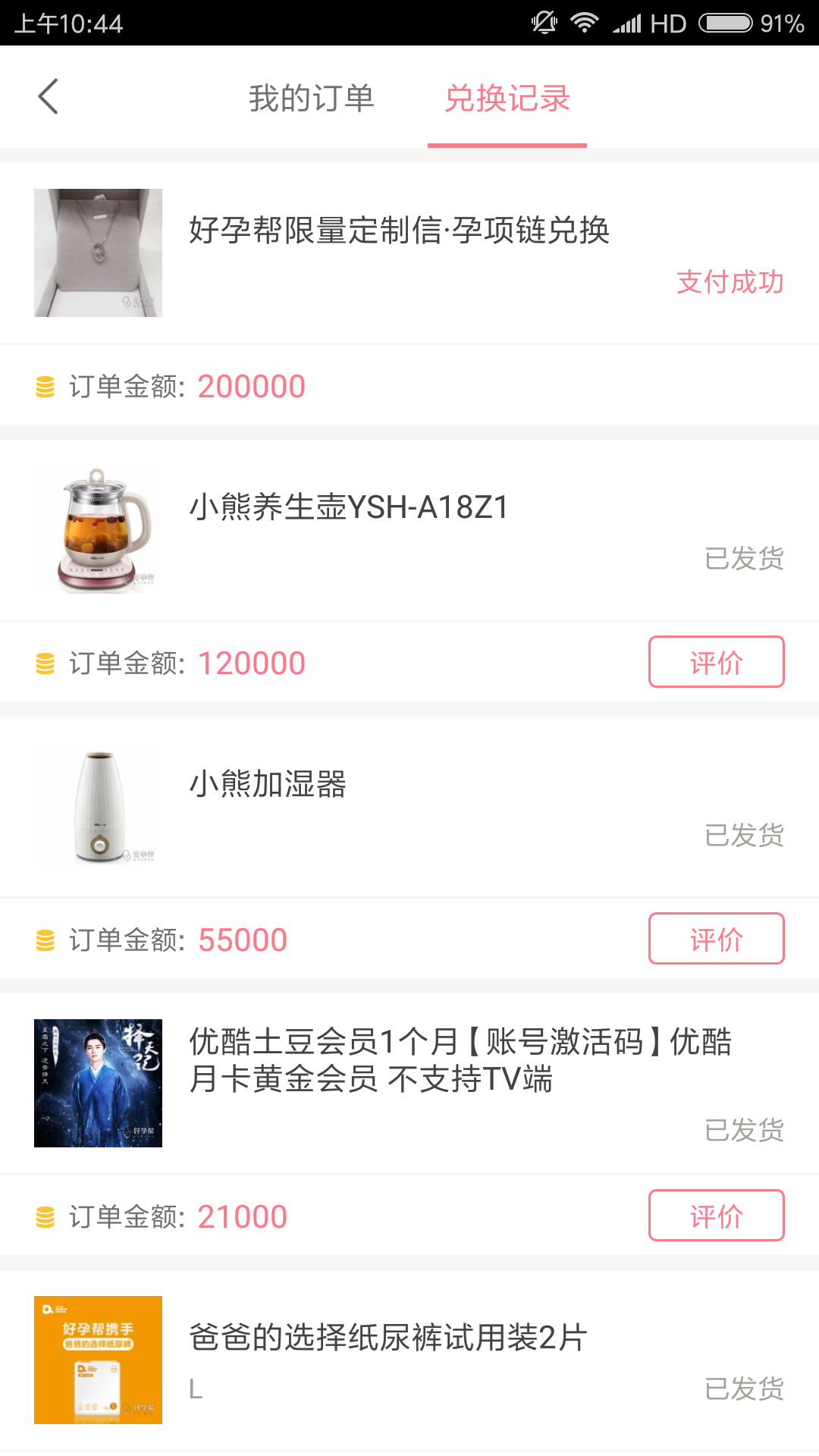
Task: Click the coin icon beside 200000 amount
Action: pos(43,385)
